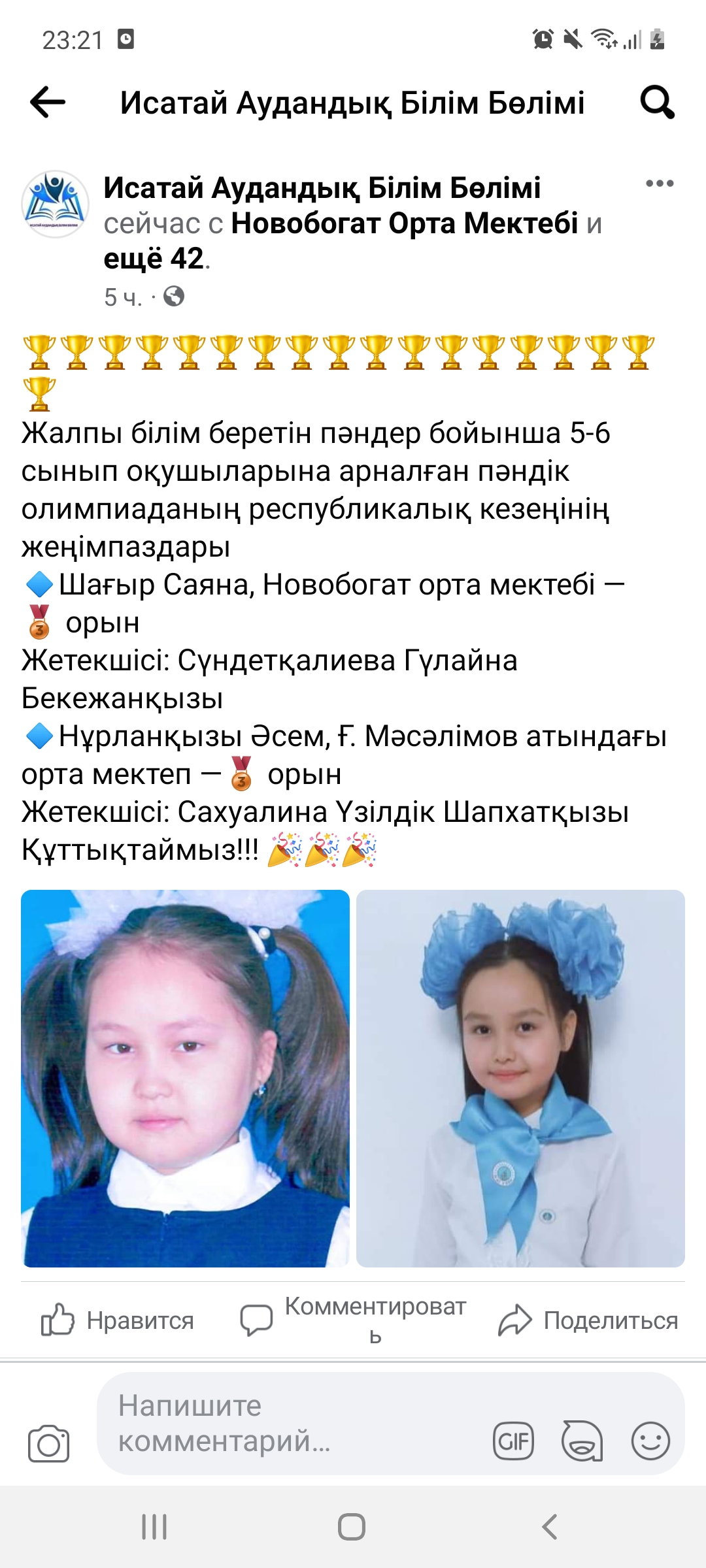Viewport: 706px width, 1568px height.
Task: Share the post via Поделиться
Action: click(588, 1320)
